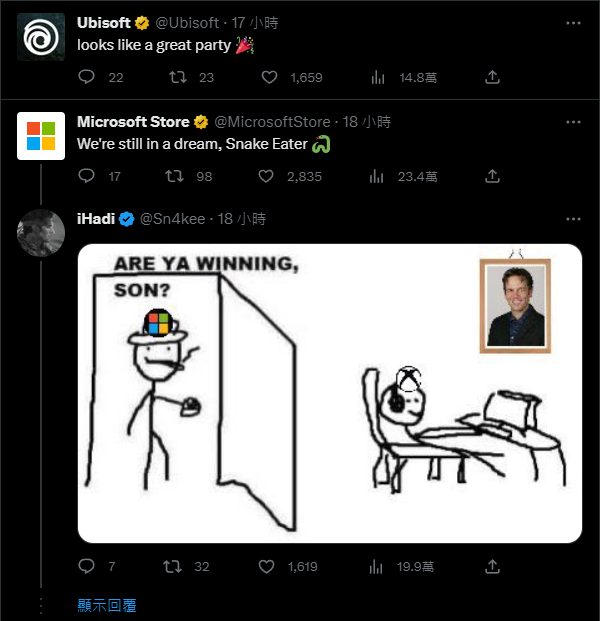
Task: Open iHadi's meme image
Action: click(330, 393)
